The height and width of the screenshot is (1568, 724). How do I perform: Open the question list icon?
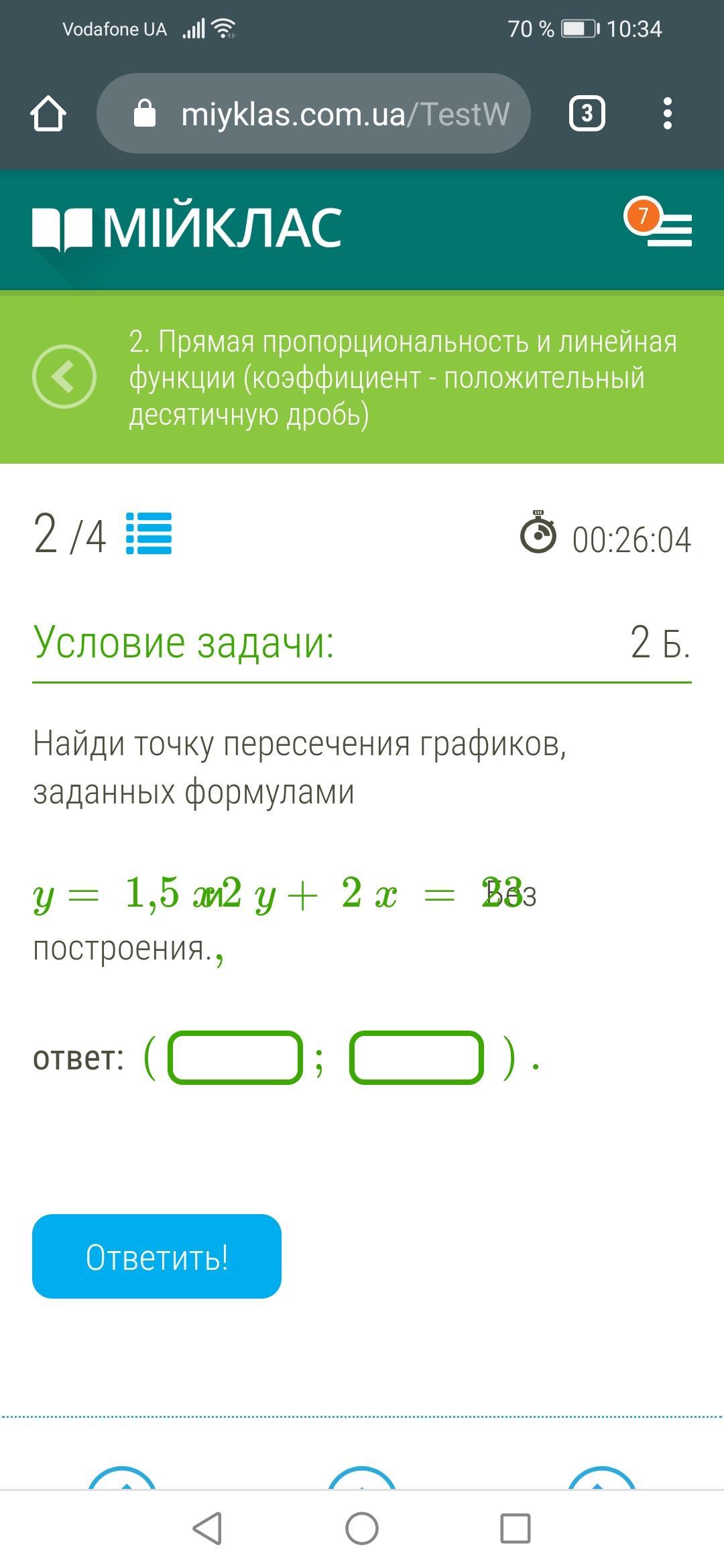pos(149,533)
